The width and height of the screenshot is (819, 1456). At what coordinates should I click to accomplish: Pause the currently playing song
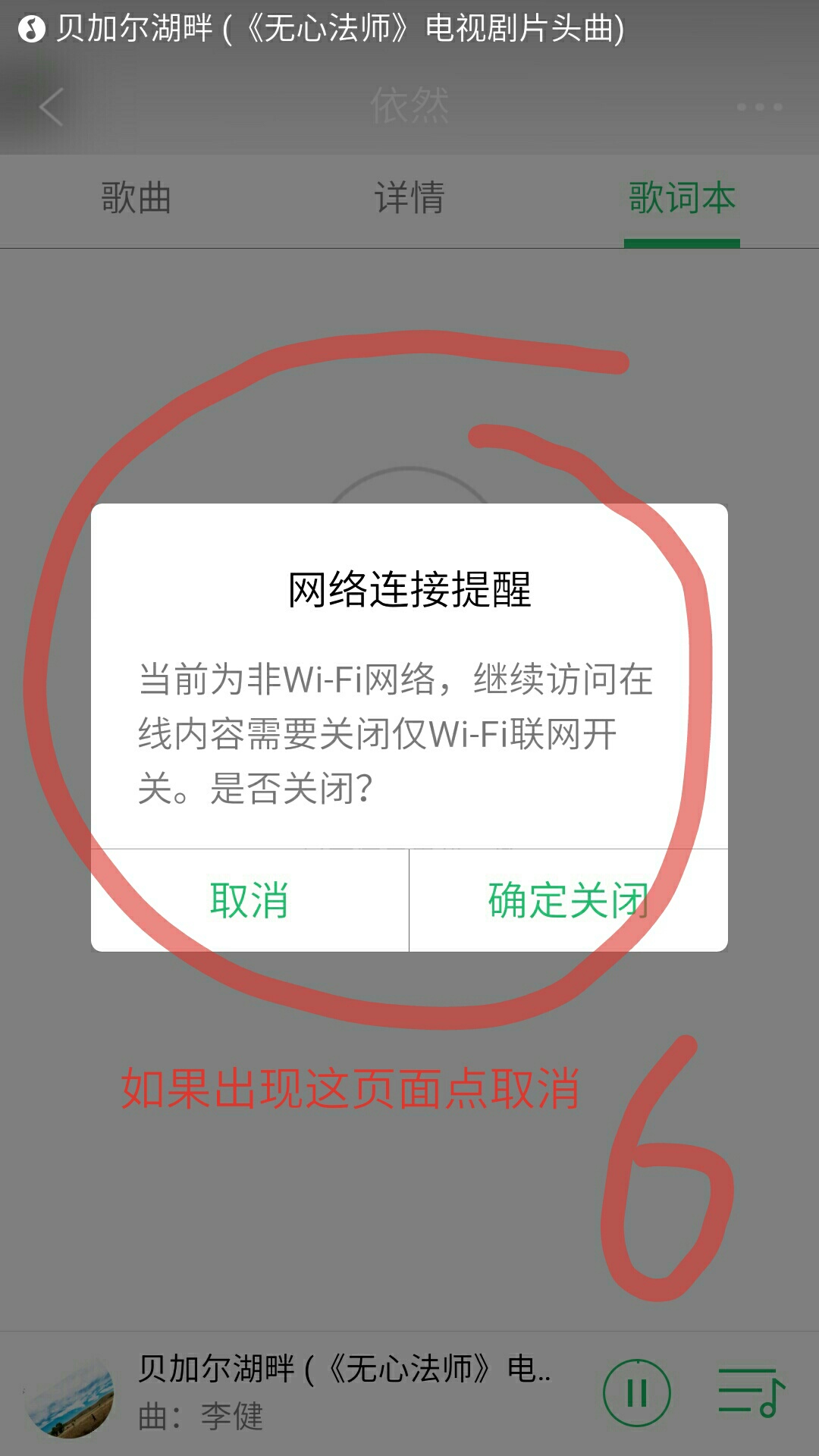coord(636,1392)
